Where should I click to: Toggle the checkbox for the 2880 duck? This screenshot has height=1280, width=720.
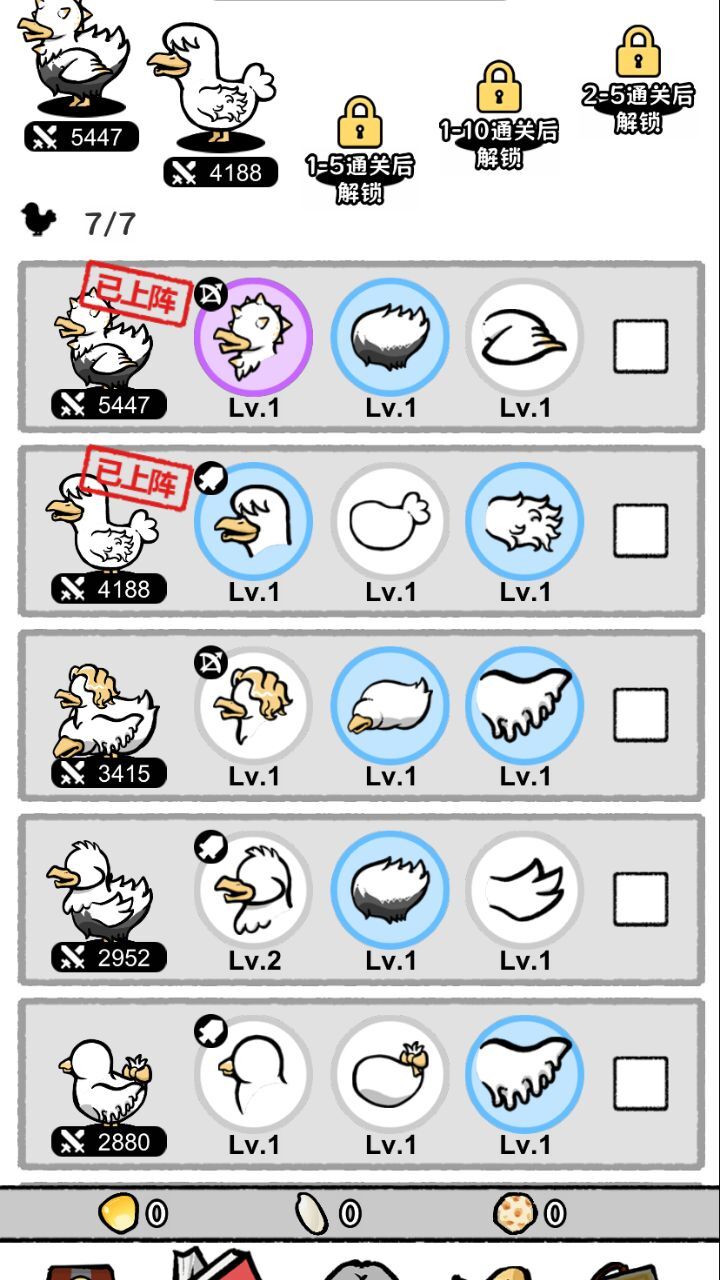tap(640, 1084)
